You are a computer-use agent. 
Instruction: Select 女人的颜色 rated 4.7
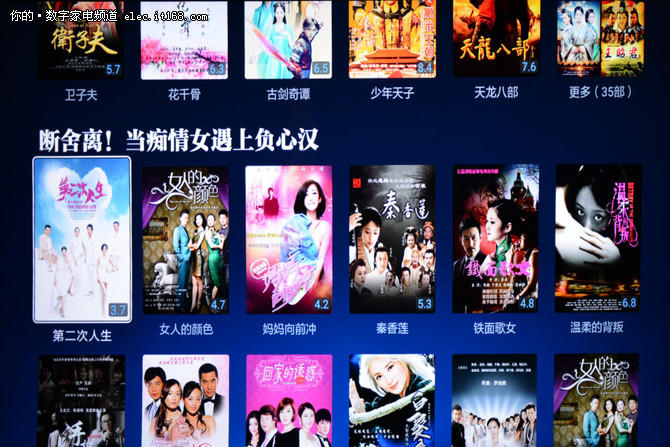point(185,239)
